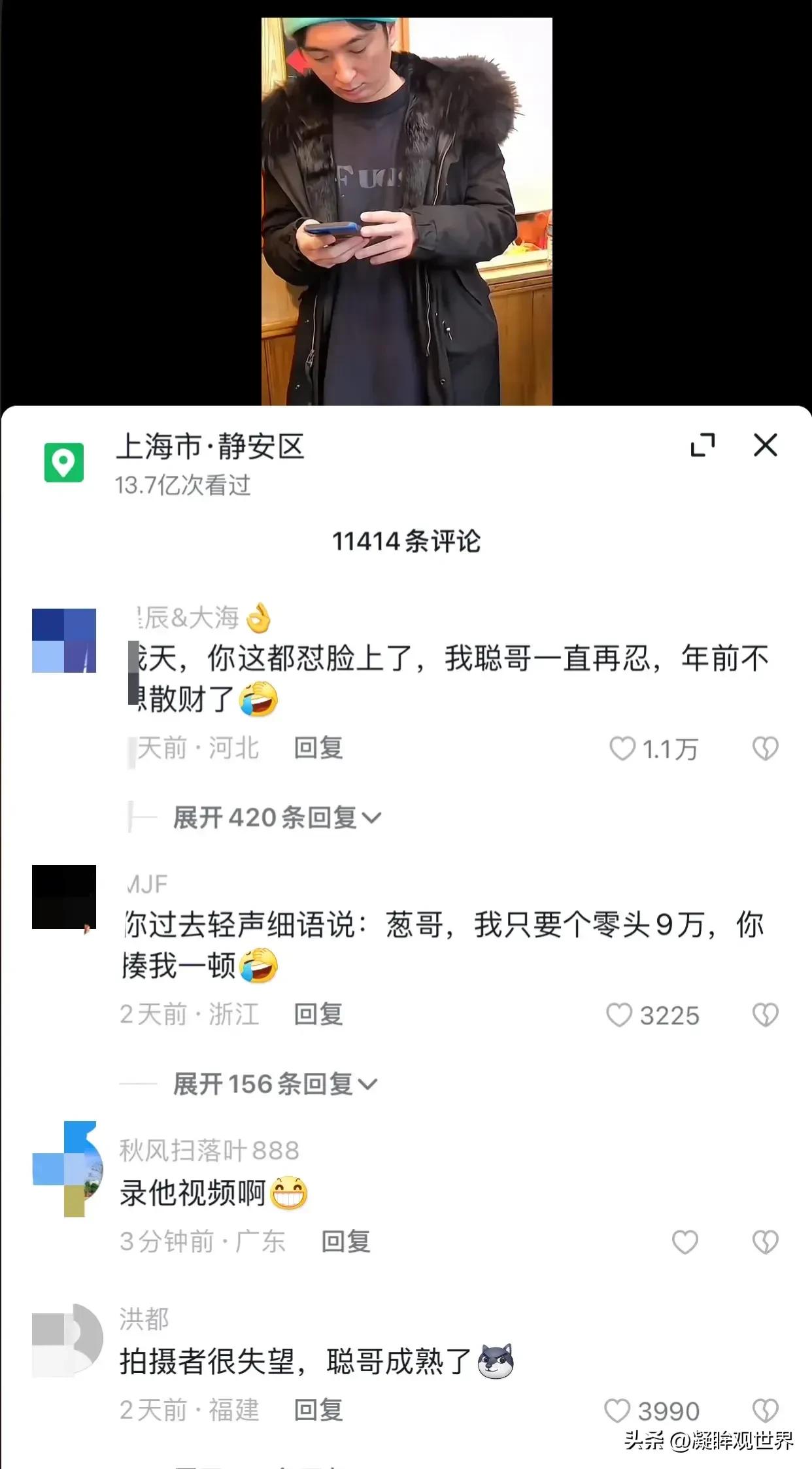Like the comment from 河北 user
This screenshot has width=812, height=1469.
[622, 749]
